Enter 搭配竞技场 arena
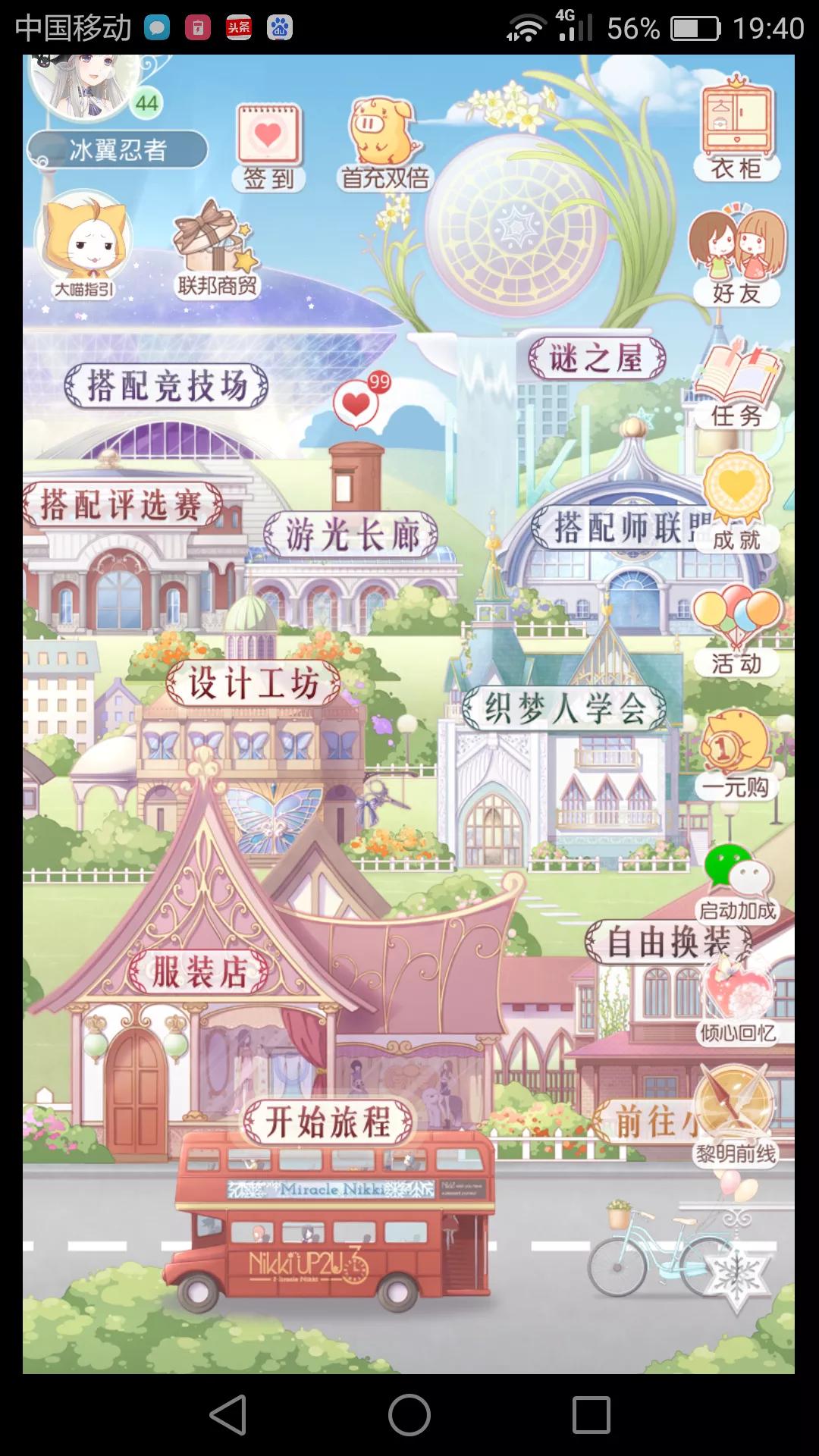Screen dimensions: 819x1456 (167, 385)
